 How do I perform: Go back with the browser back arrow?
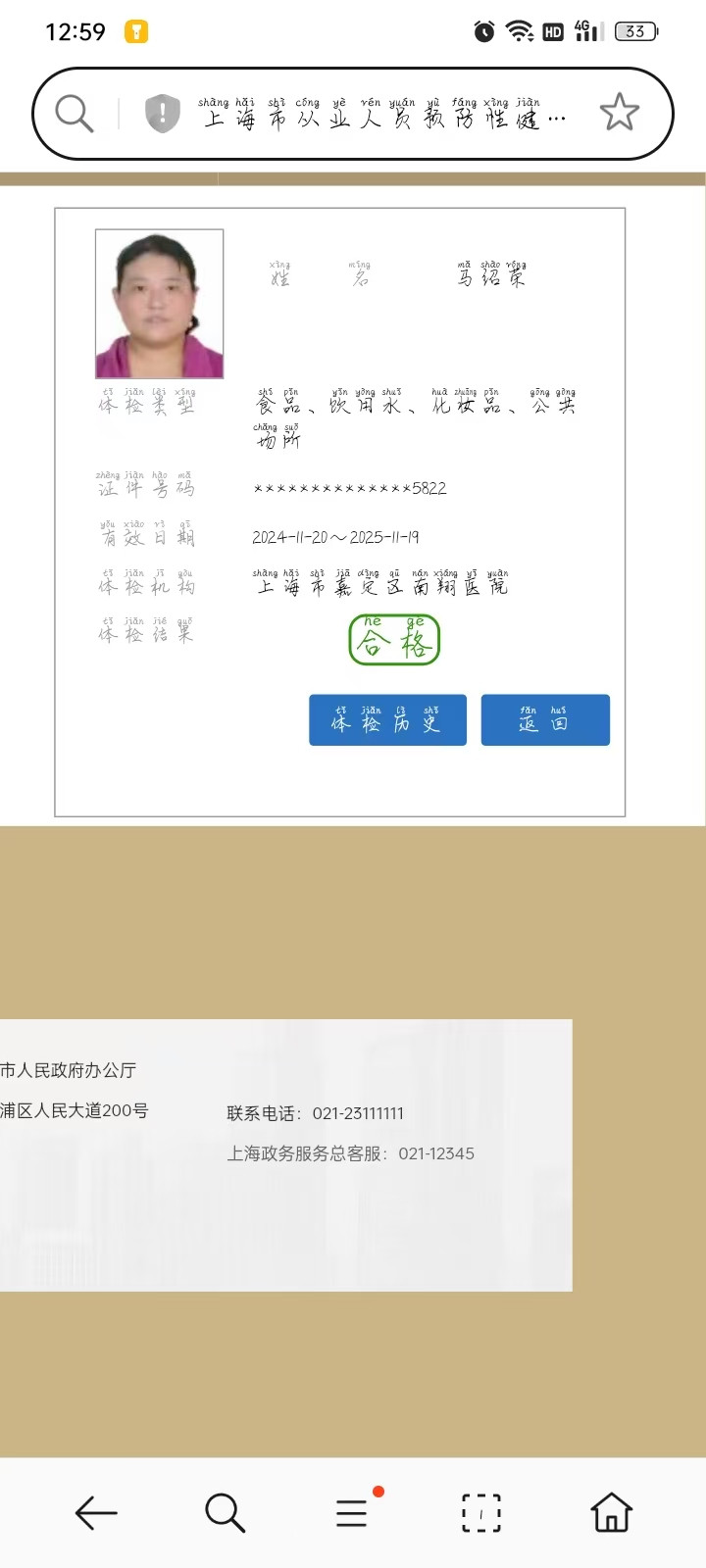coord(96,1513)
